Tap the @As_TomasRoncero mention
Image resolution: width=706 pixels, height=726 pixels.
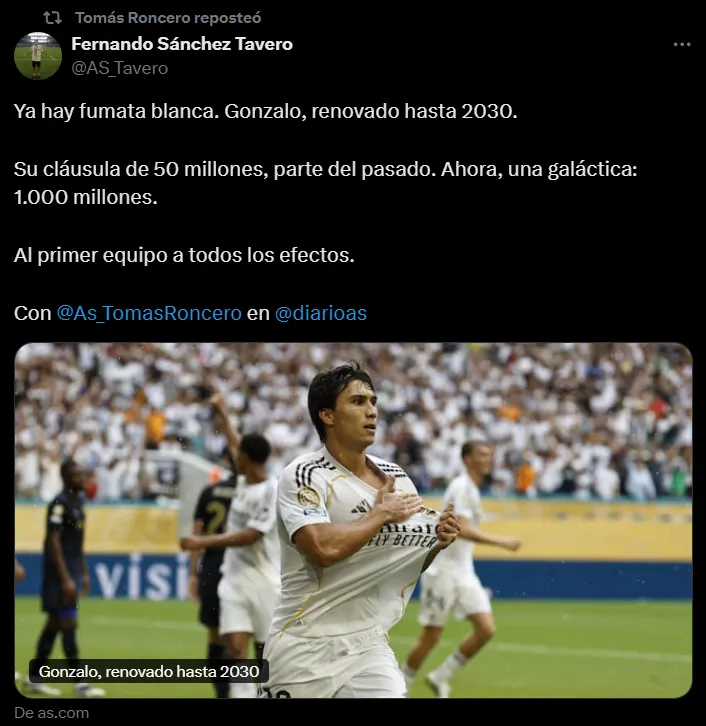(149, 313)
